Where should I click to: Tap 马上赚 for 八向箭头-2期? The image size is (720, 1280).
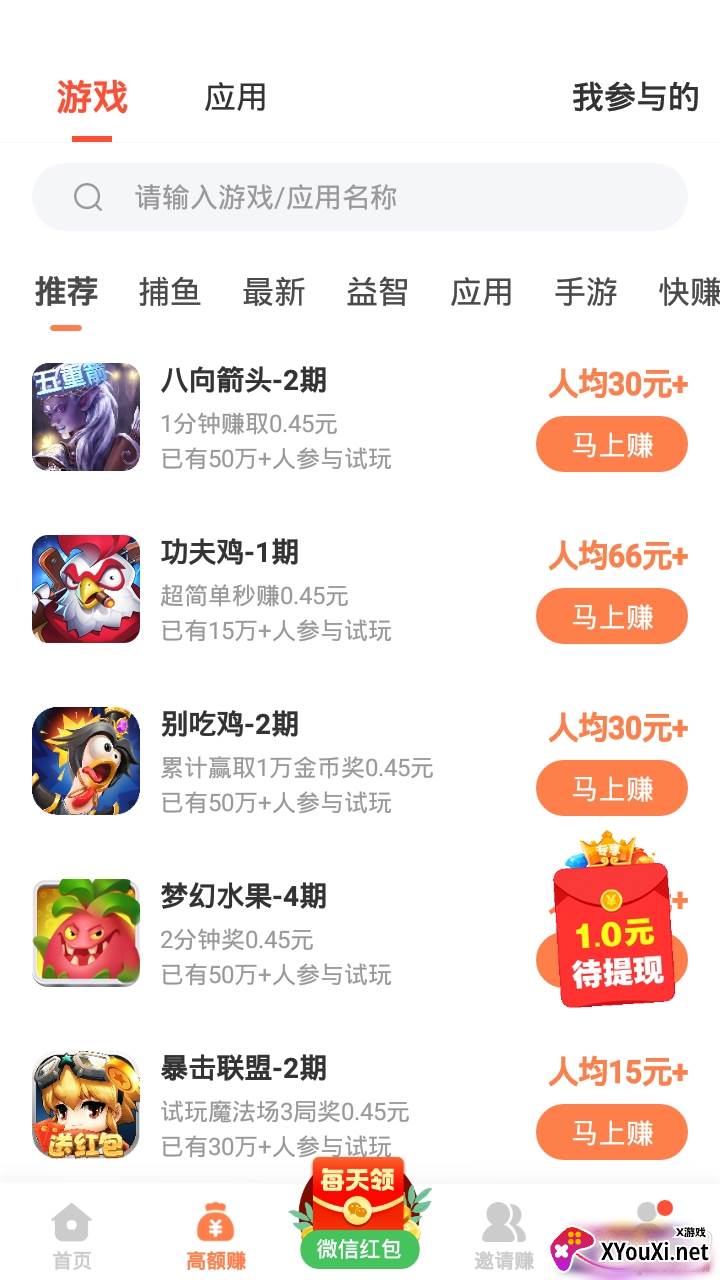tap(612, 444)
